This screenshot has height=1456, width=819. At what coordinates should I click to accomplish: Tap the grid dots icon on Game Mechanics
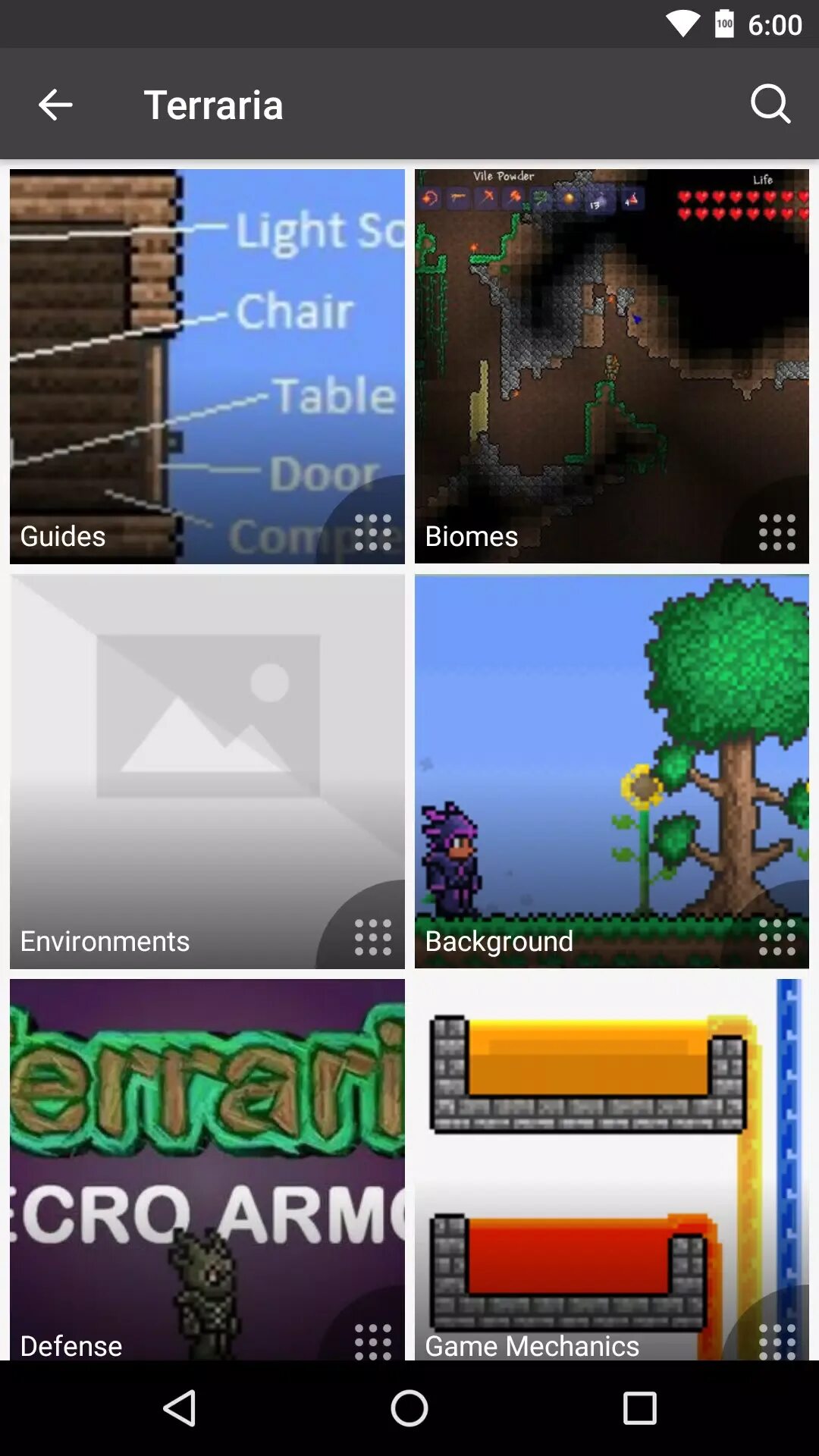777,1341
